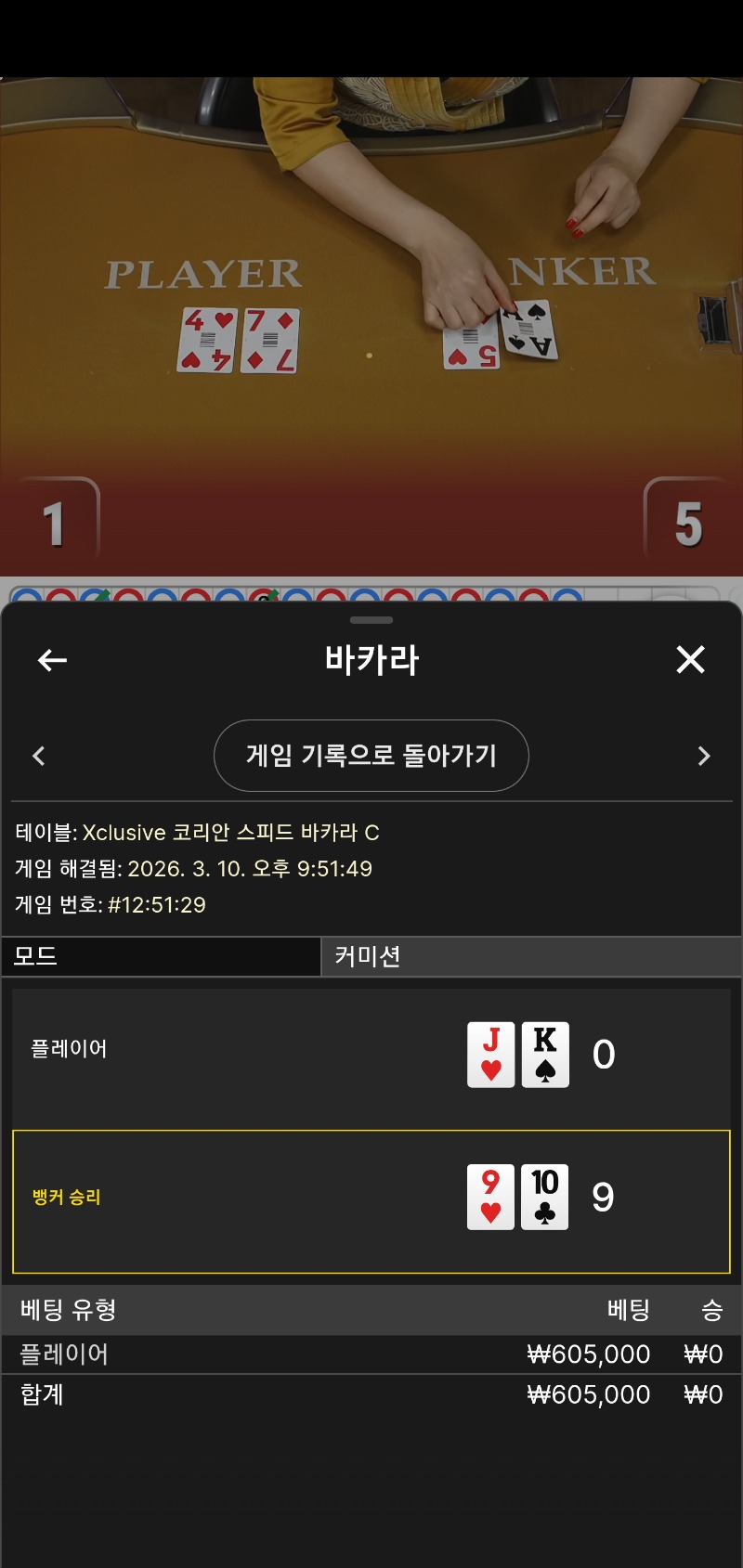Show the next game record
This screenshot has width=743, height=1568.
[x=703, y=756]
